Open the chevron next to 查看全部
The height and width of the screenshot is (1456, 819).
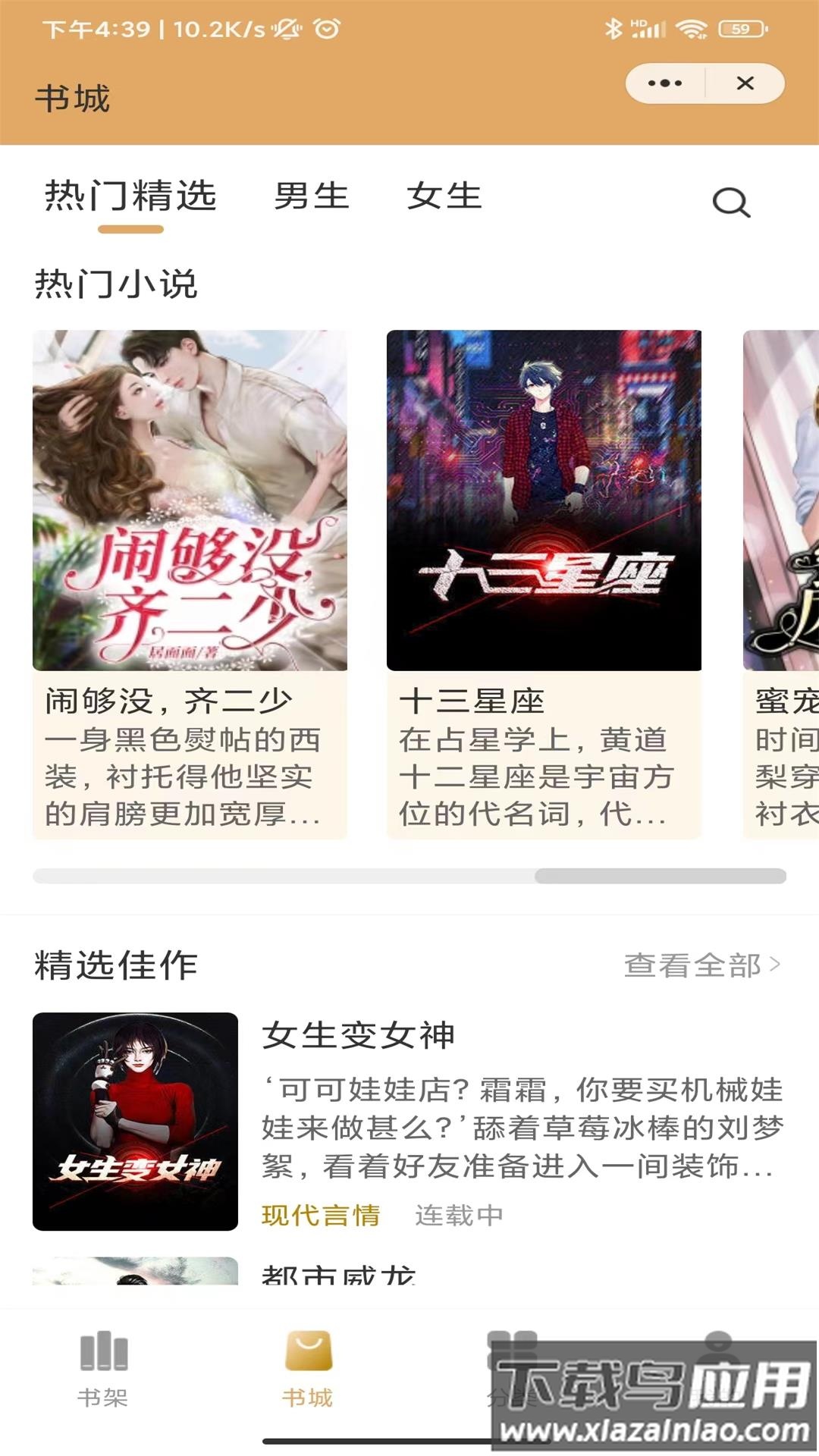tap(775, 963)
